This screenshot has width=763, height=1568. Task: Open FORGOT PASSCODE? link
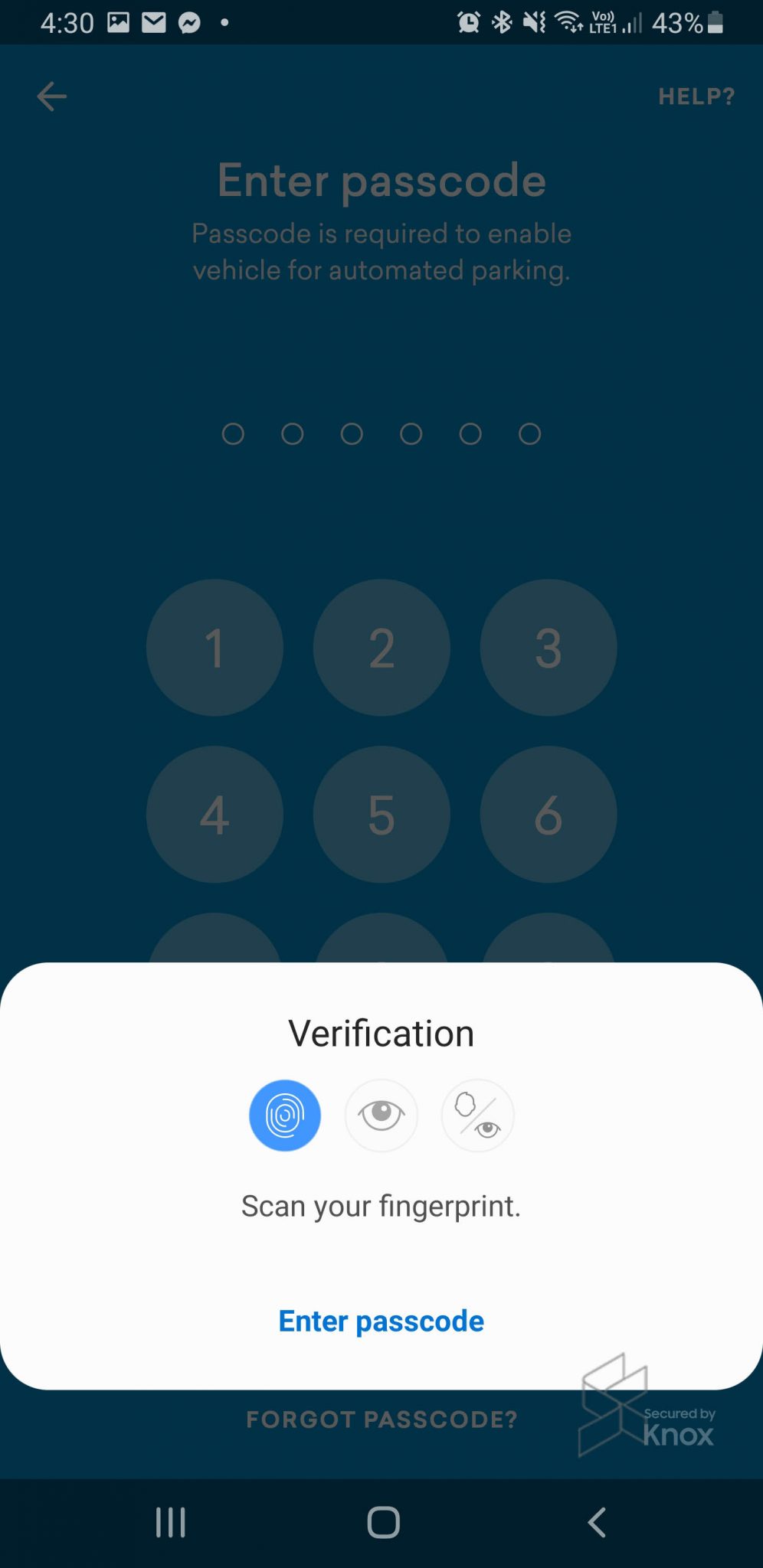381,1419
